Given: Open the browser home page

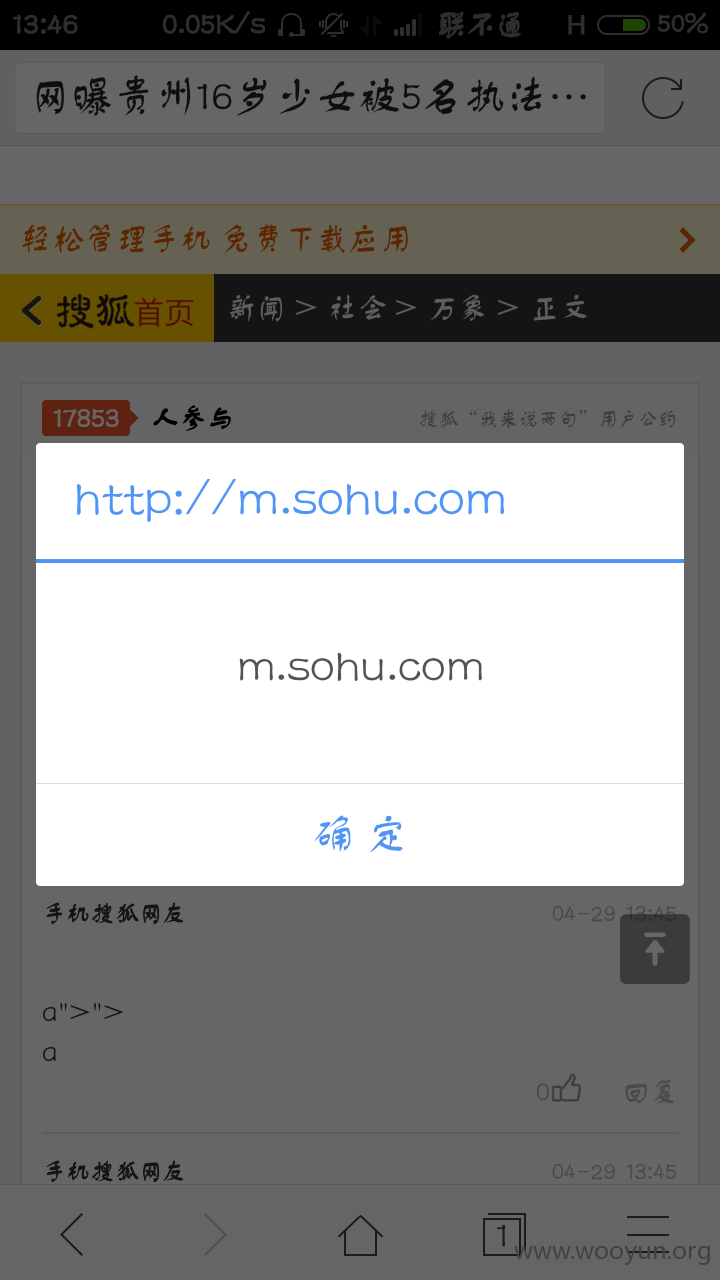Looking at the screenshot, I should [x=360, y=1235].
